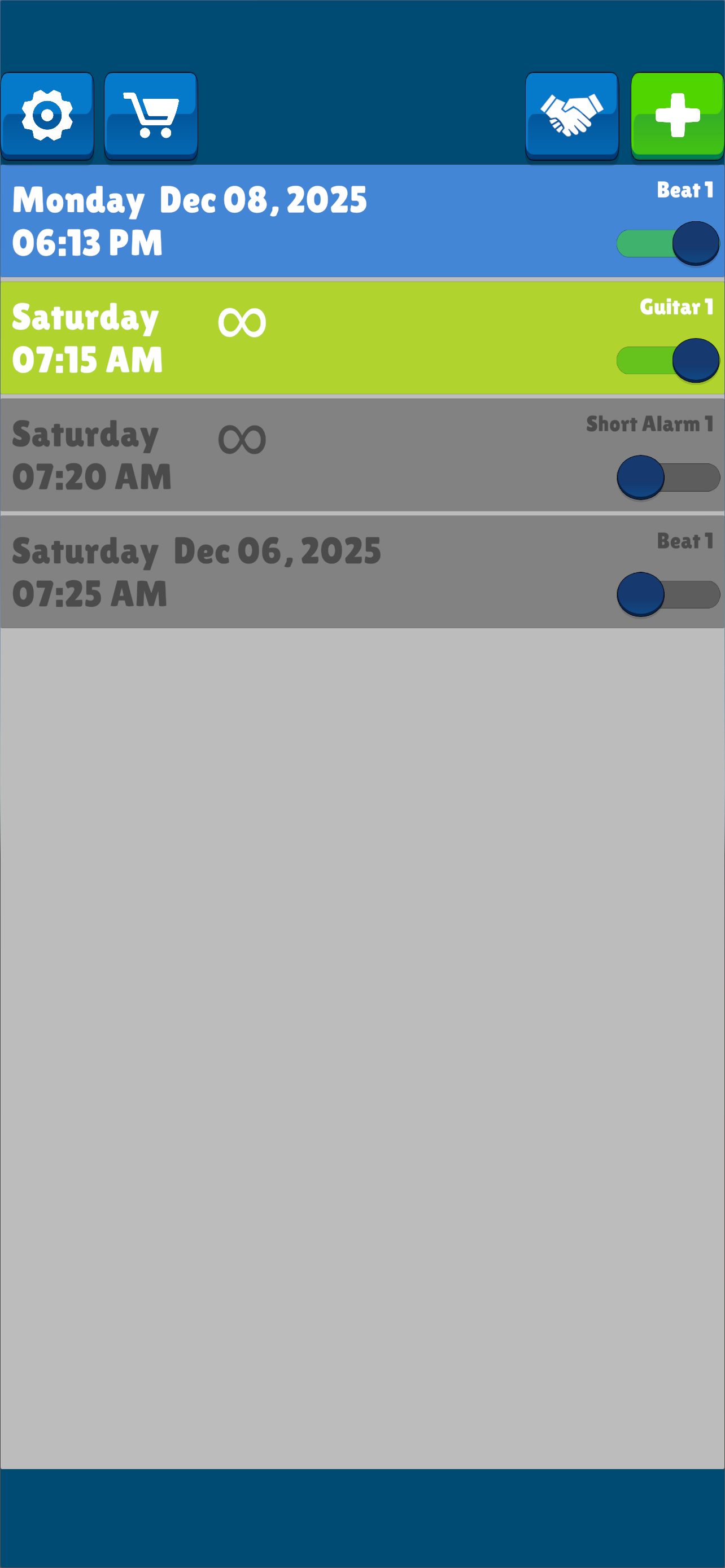Add a new alarm with the plus button

[677, 116]
